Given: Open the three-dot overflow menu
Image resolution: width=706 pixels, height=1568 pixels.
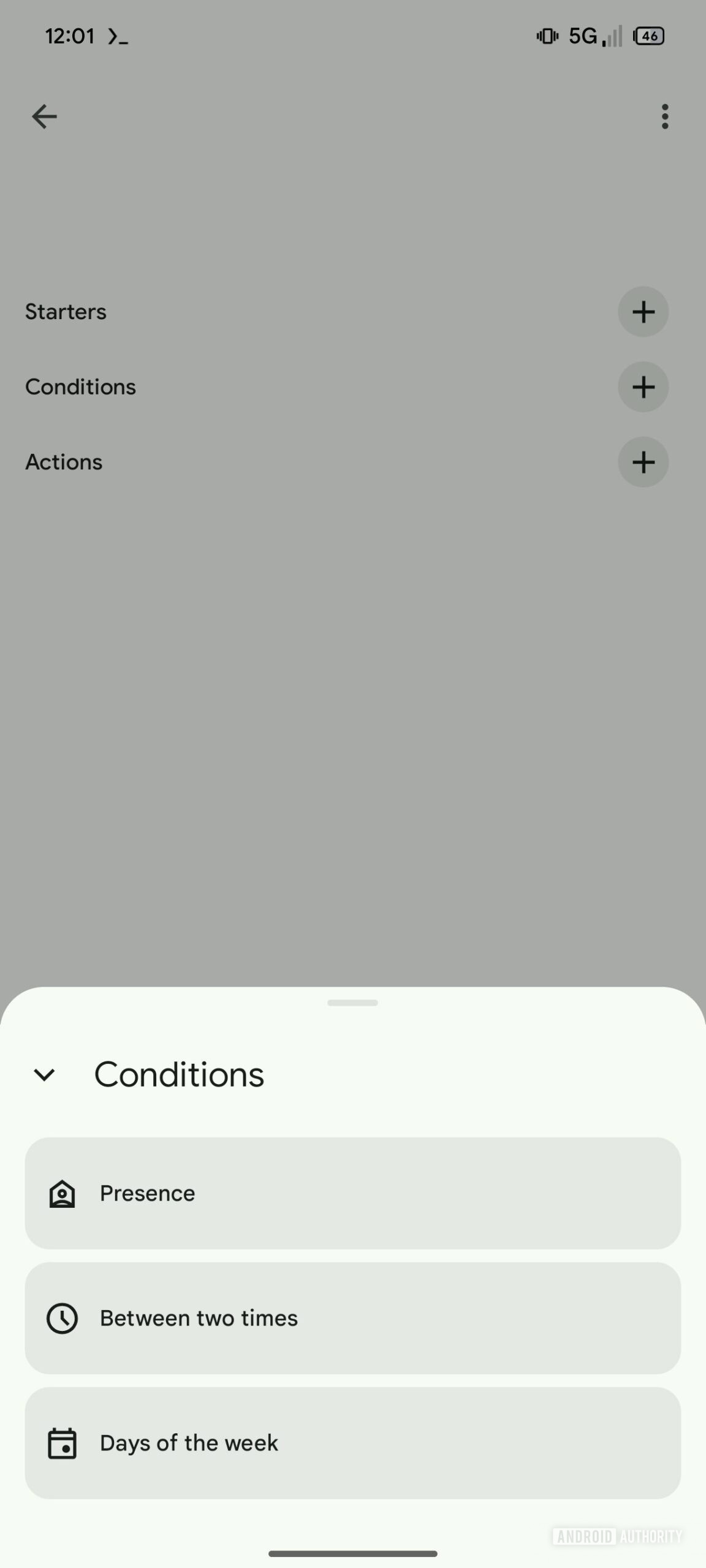Looking at the screenshot, I should click(664, 116).
